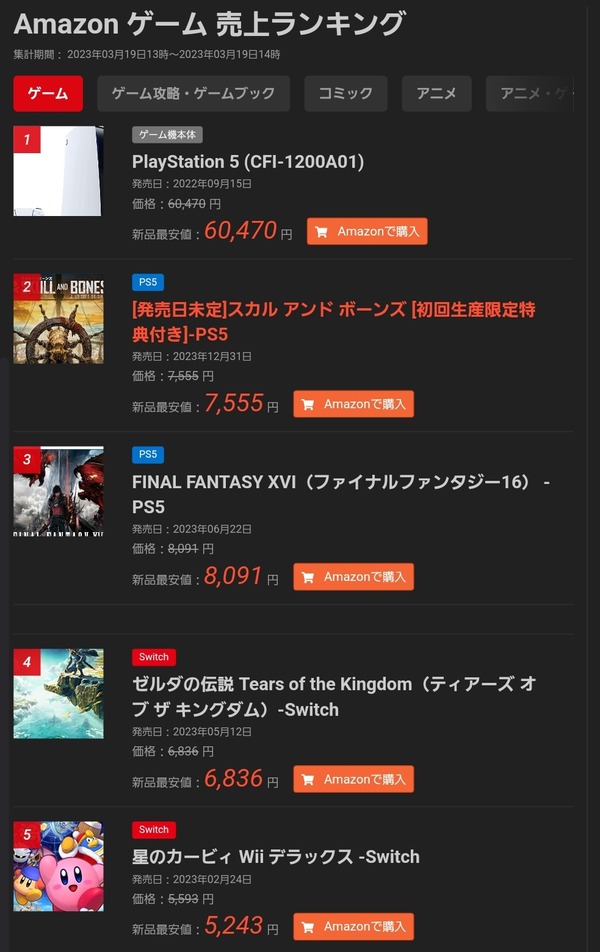Switch to ゲーム攻略・ゲームブック tab
Image resolution: width=600 pixels, height=952 pixels.
(x=193, y=94)
